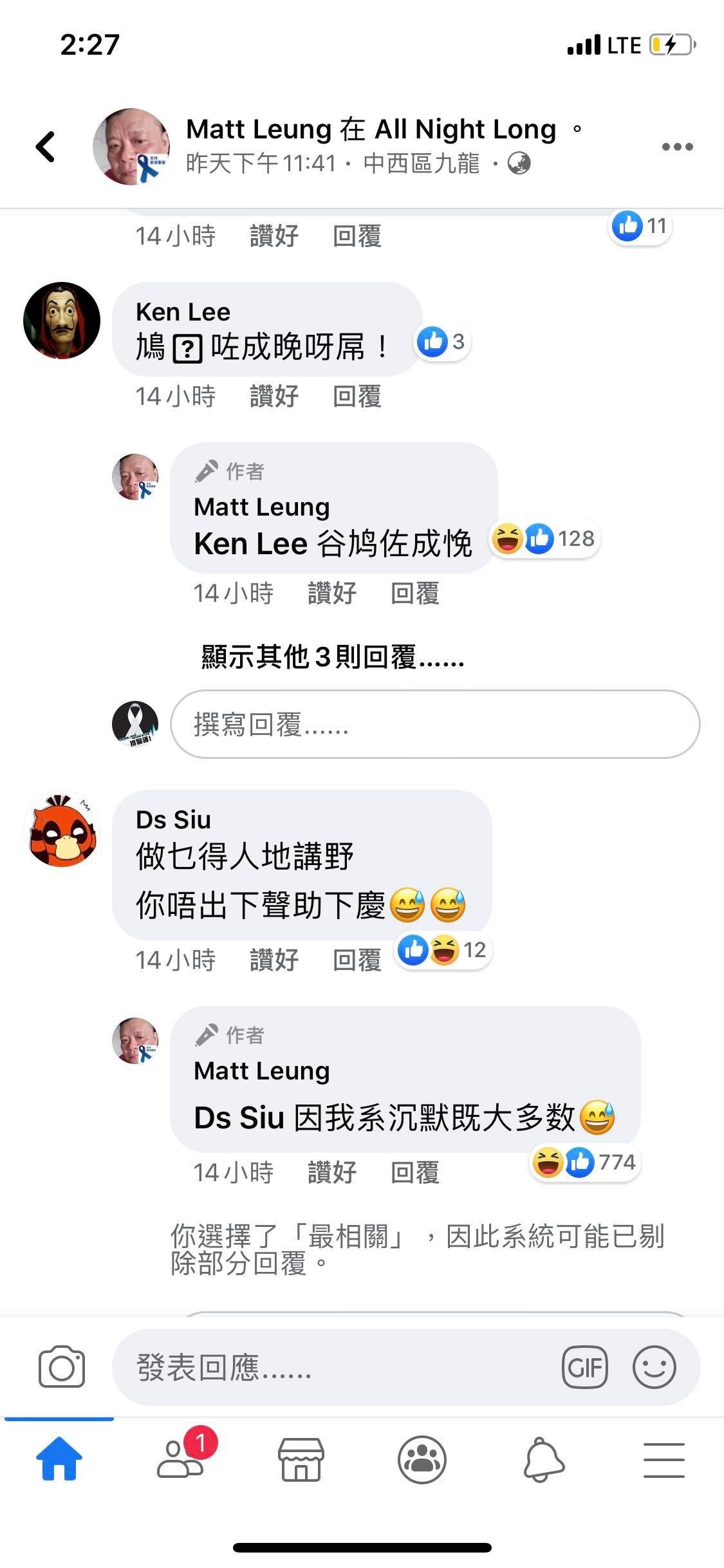The width and height of the screenshot is (724, 1568).
Task: Switch to the Home tab
Action: [x=59, y=1459]
